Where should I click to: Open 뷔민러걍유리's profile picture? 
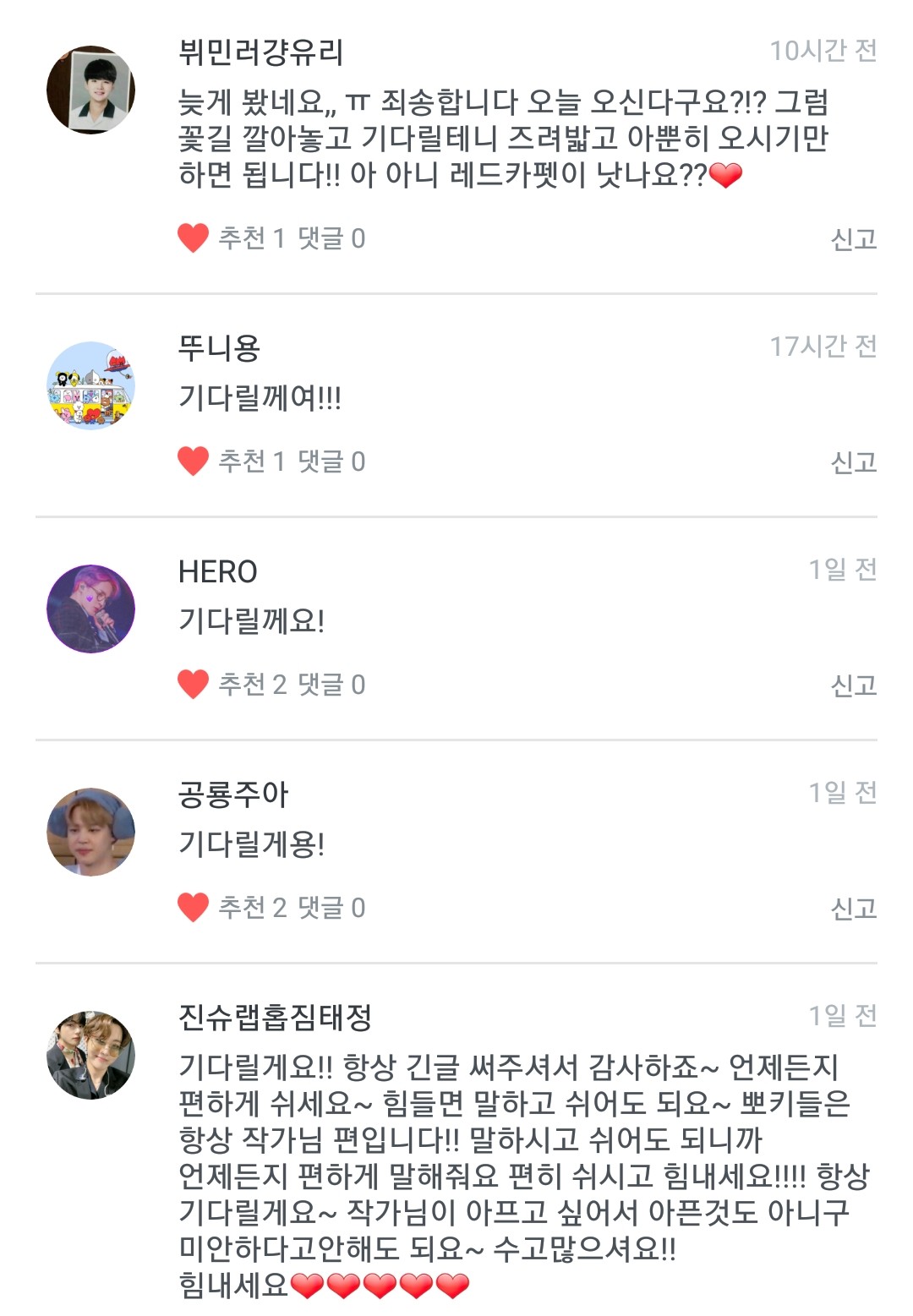pyautogui.click(x=90, y=90)
